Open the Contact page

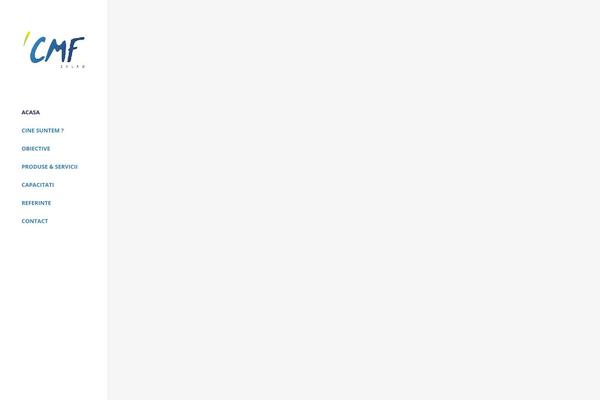click(35, 221)
